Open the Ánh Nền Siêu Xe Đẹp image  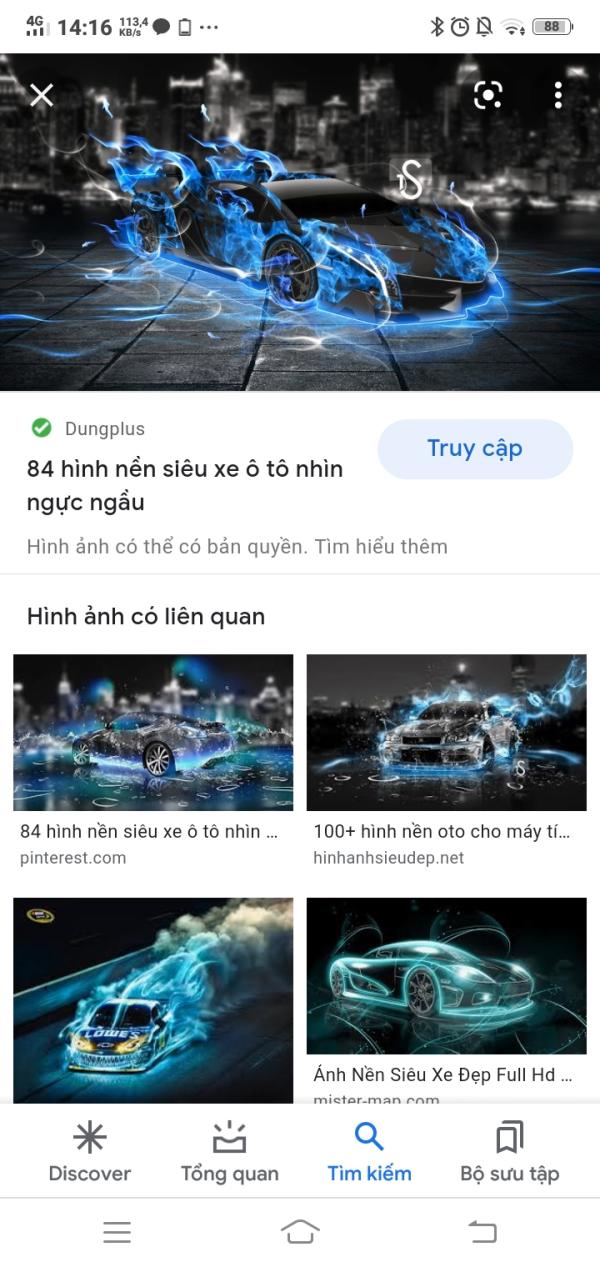[x=446, y=976]
